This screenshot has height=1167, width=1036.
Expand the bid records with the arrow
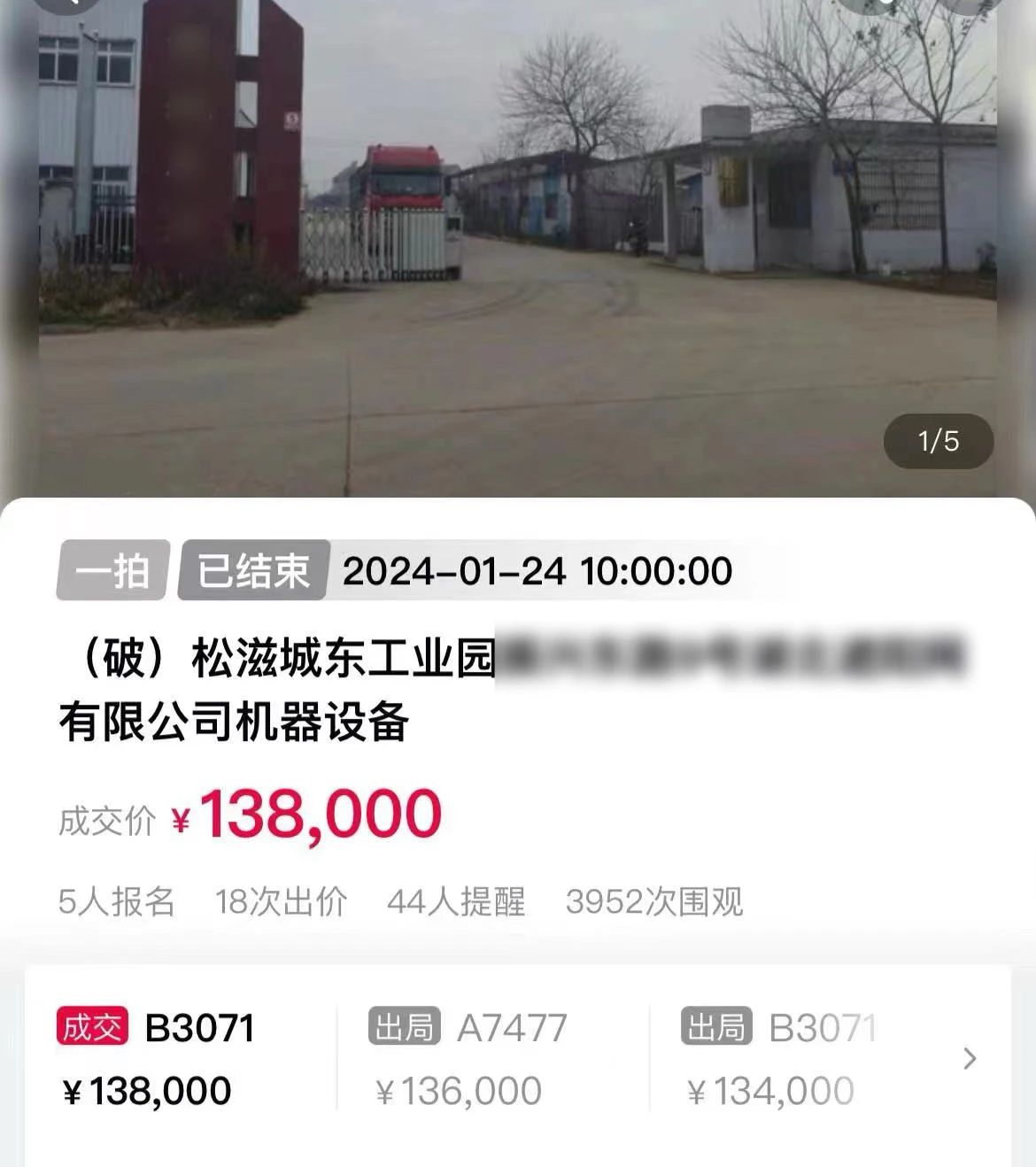tap(970, 1058)
